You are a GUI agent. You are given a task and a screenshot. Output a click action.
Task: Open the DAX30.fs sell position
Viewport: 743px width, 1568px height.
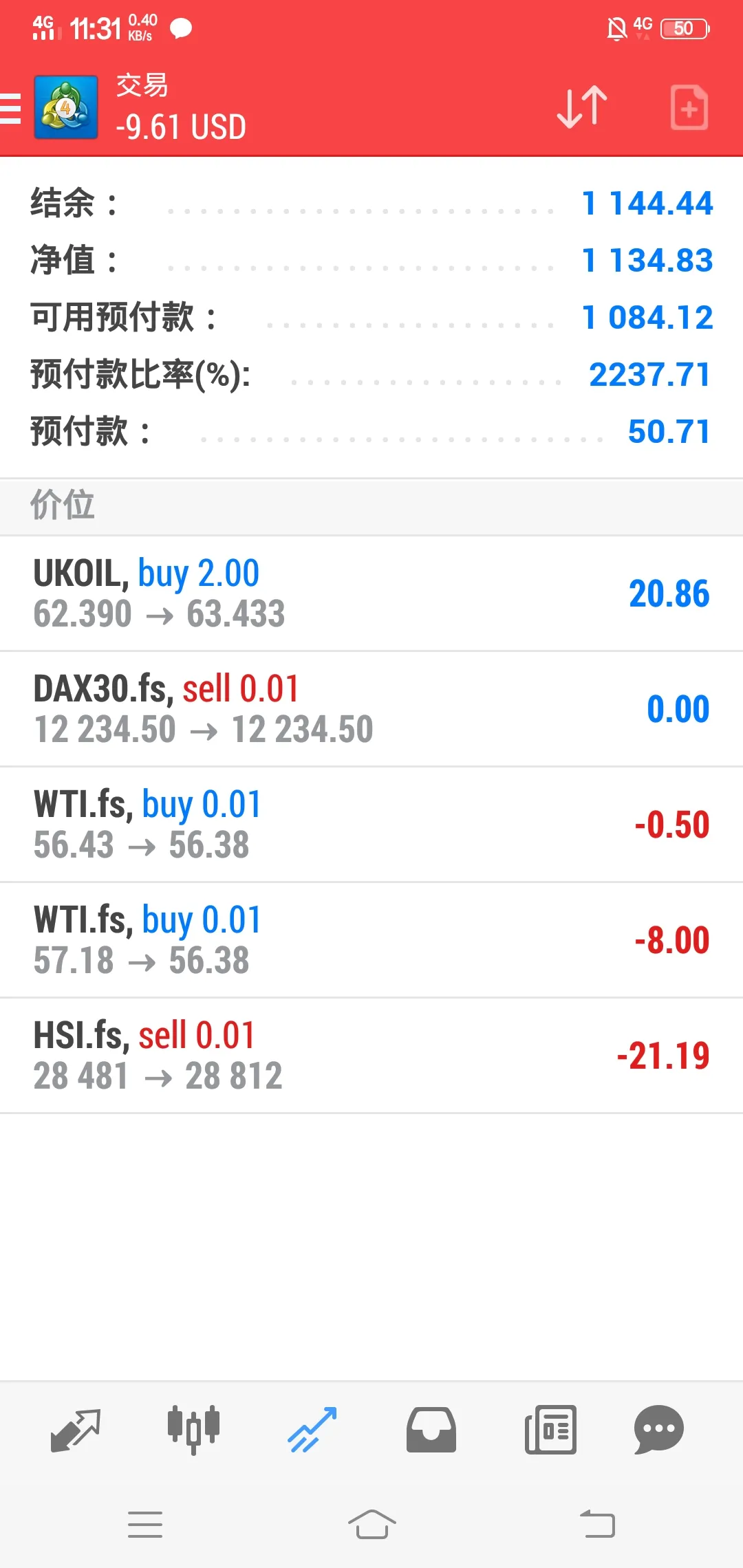click(371, 709)
